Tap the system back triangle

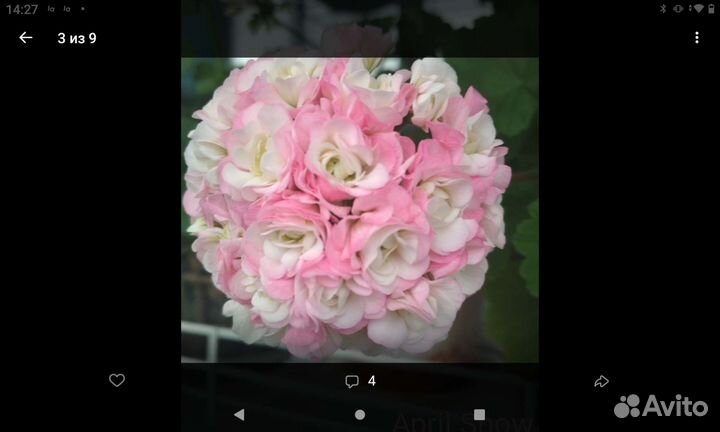(239, 414)
